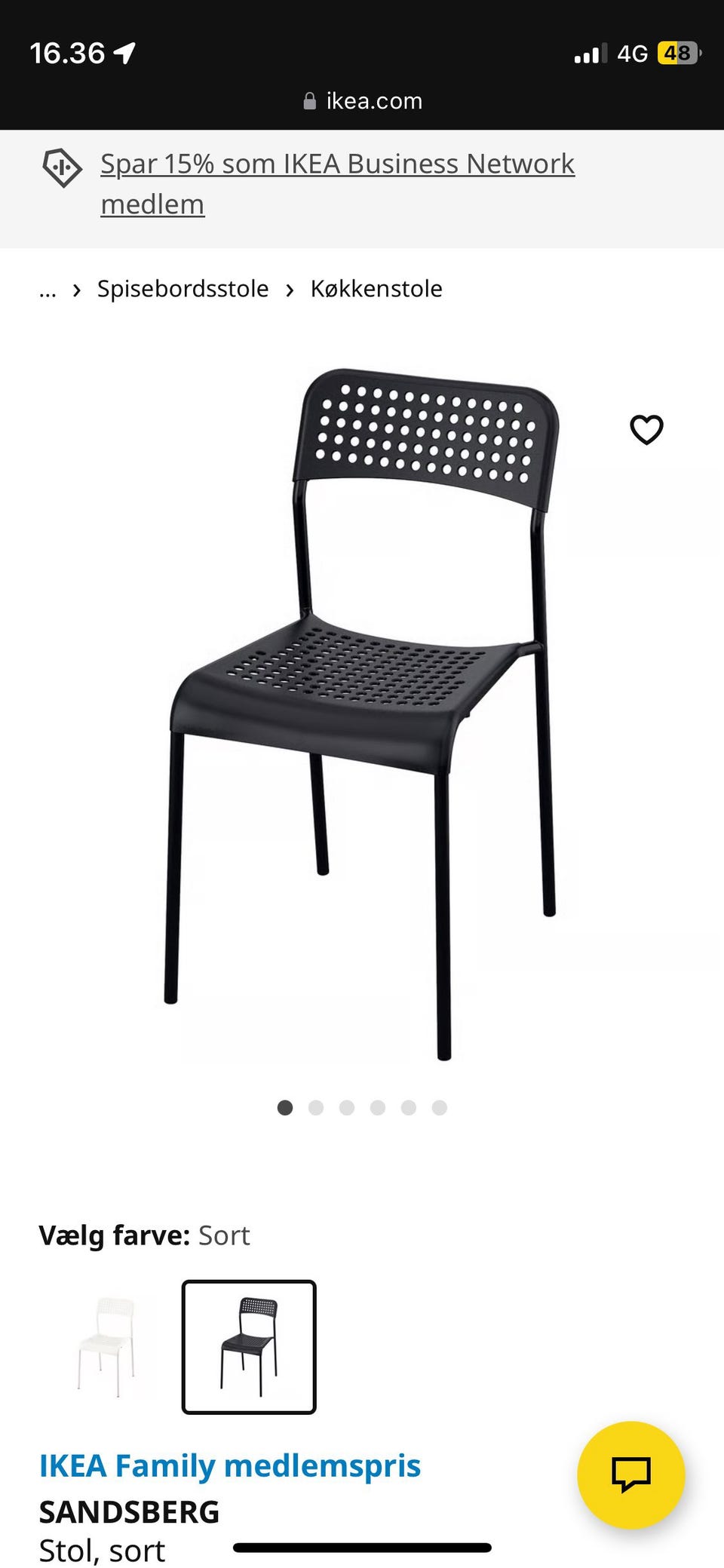Open the Køkkenstole breadcrumb
724x1568 pixels.
(x=376, y=289)
